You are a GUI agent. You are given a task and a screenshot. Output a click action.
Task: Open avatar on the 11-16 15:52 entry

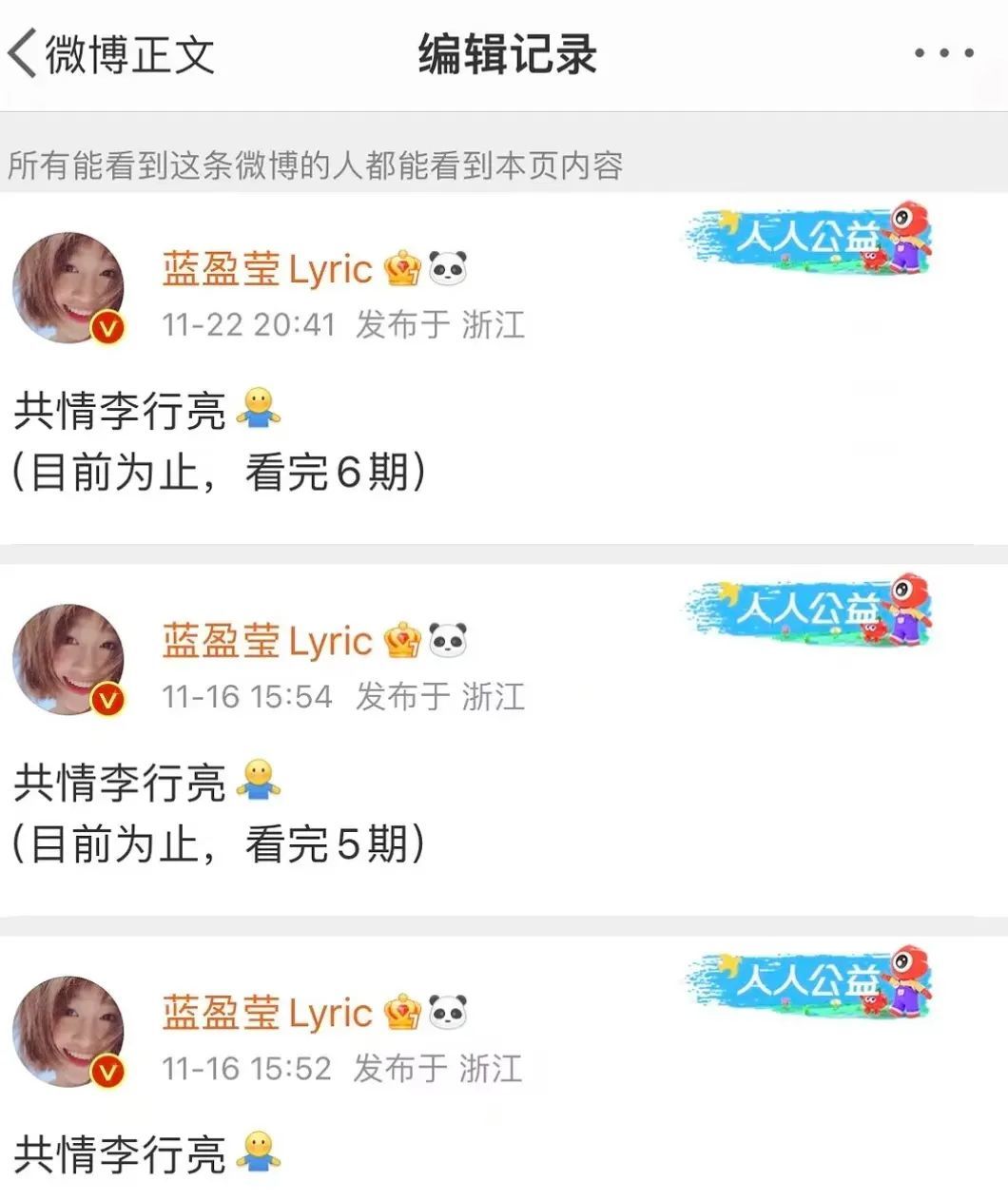point(68,1031)
